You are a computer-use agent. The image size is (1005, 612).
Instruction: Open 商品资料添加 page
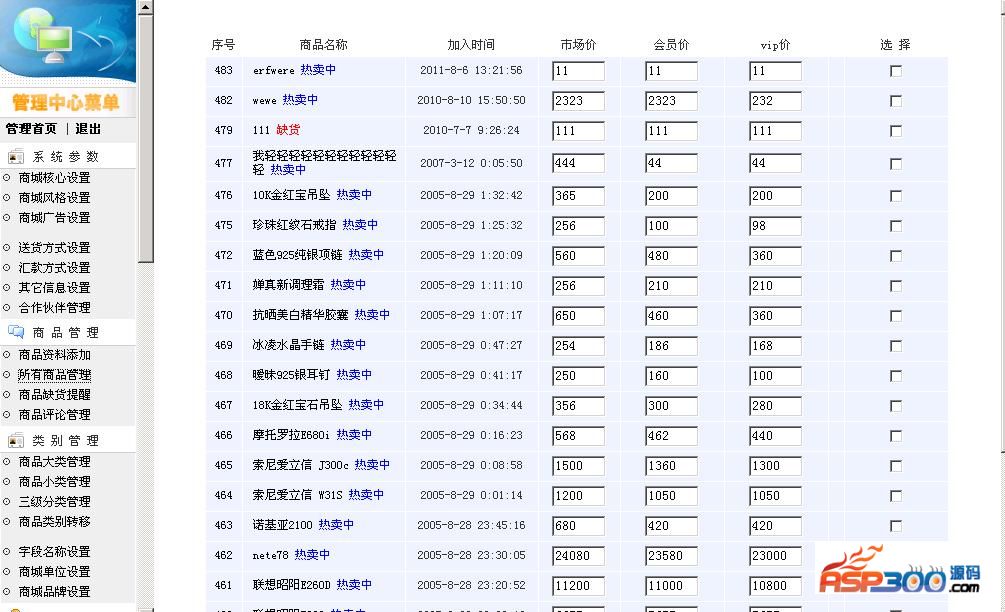click(54, 355)
